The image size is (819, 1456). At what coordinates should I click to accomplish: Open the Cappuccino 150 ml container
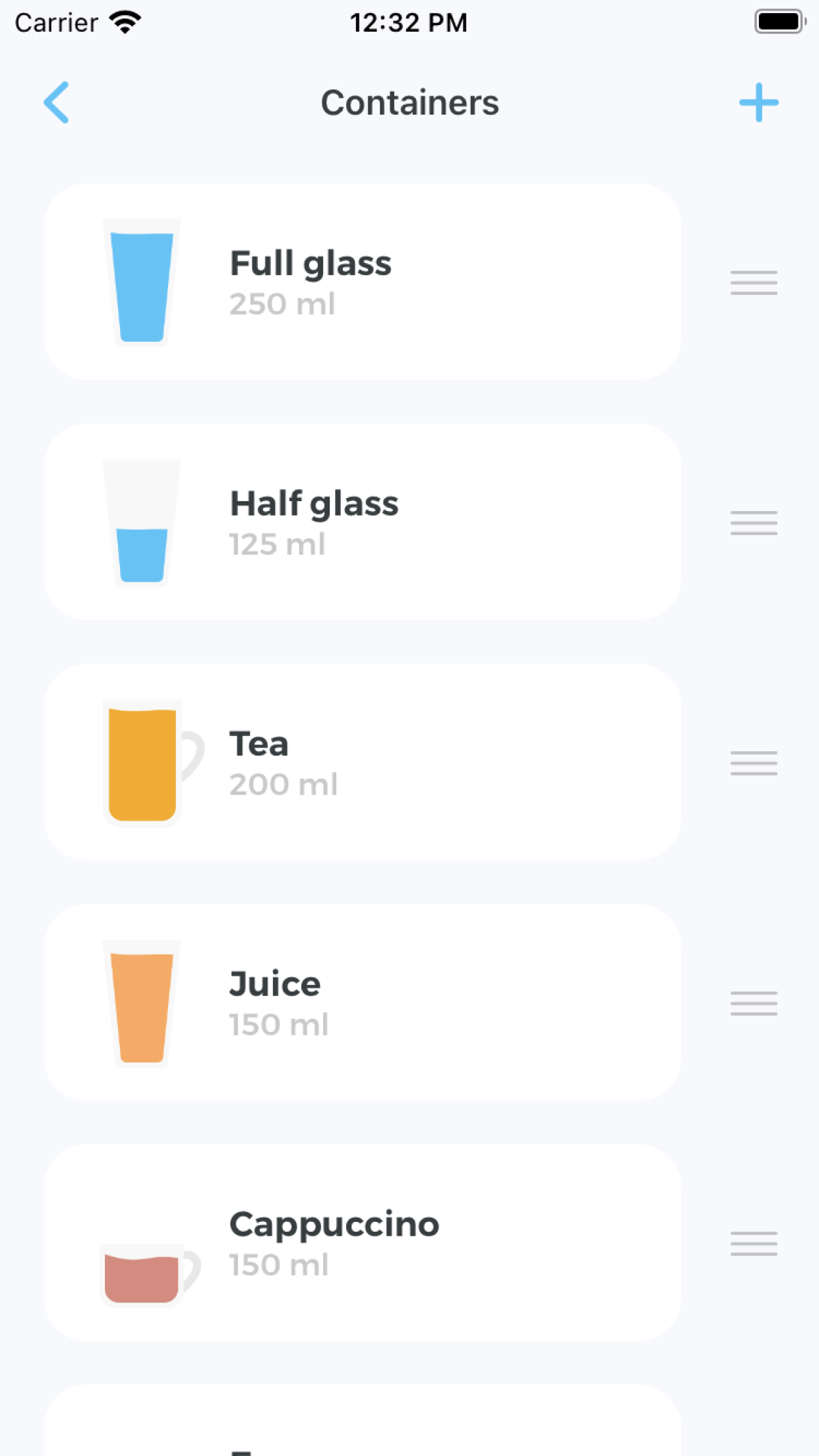point(362,1242)
